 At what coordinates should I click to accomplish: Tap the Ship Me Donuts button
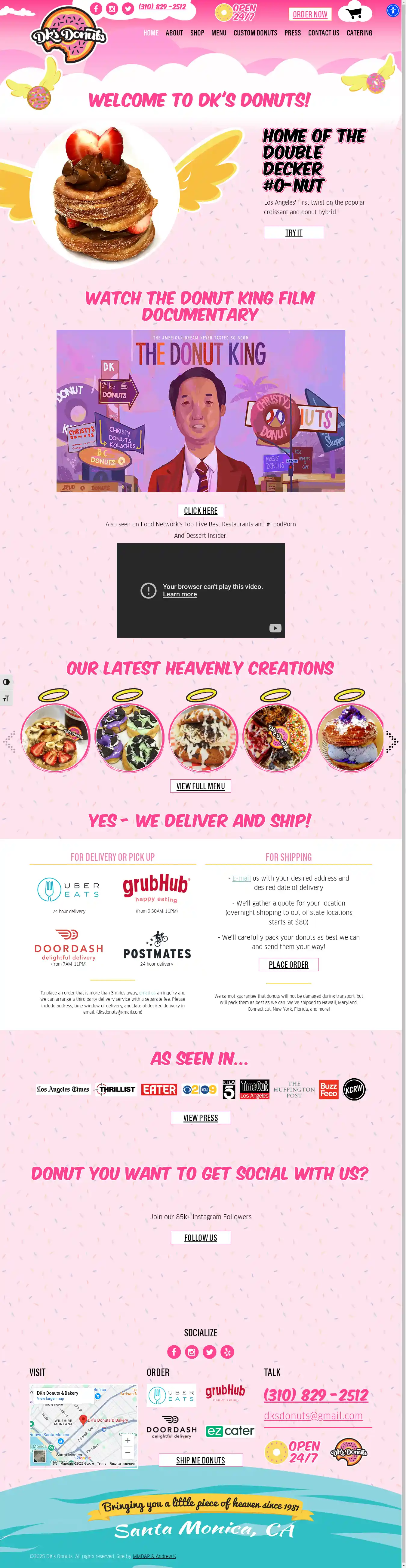(201, 1460)
